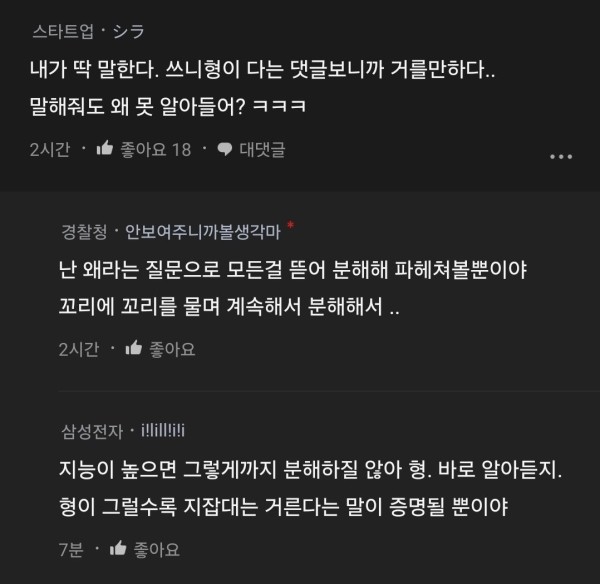Open 삼성전자 commenter i!lill!i!i profile

point(158,431)
